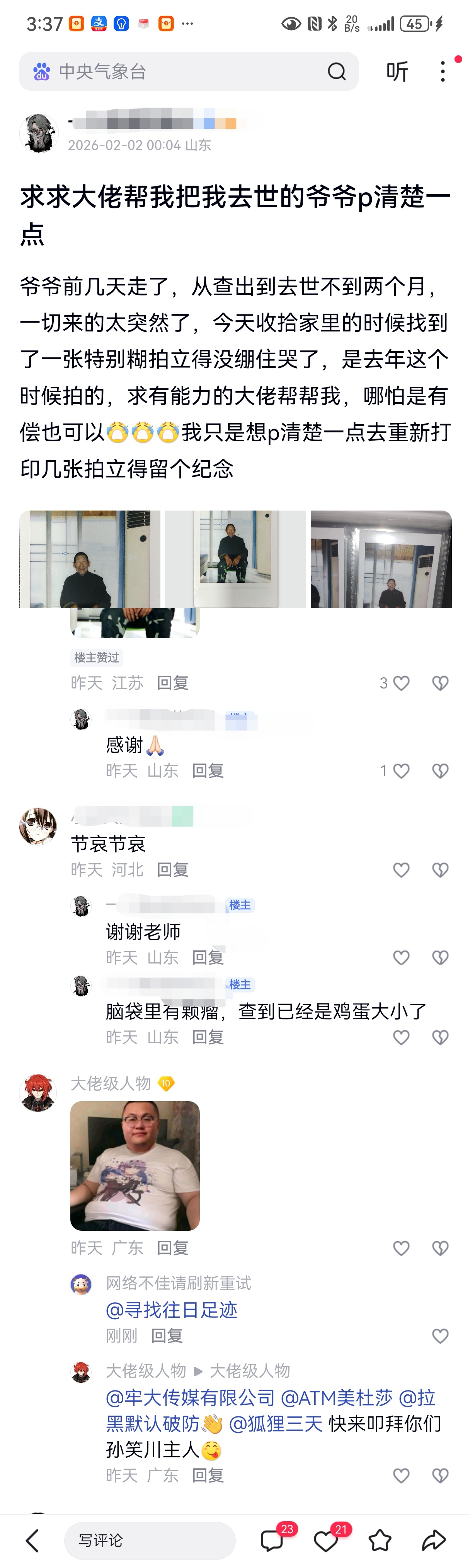The image size is (470, 1568).
Task: Tap the 听 listen button
Action: point(397,72)
